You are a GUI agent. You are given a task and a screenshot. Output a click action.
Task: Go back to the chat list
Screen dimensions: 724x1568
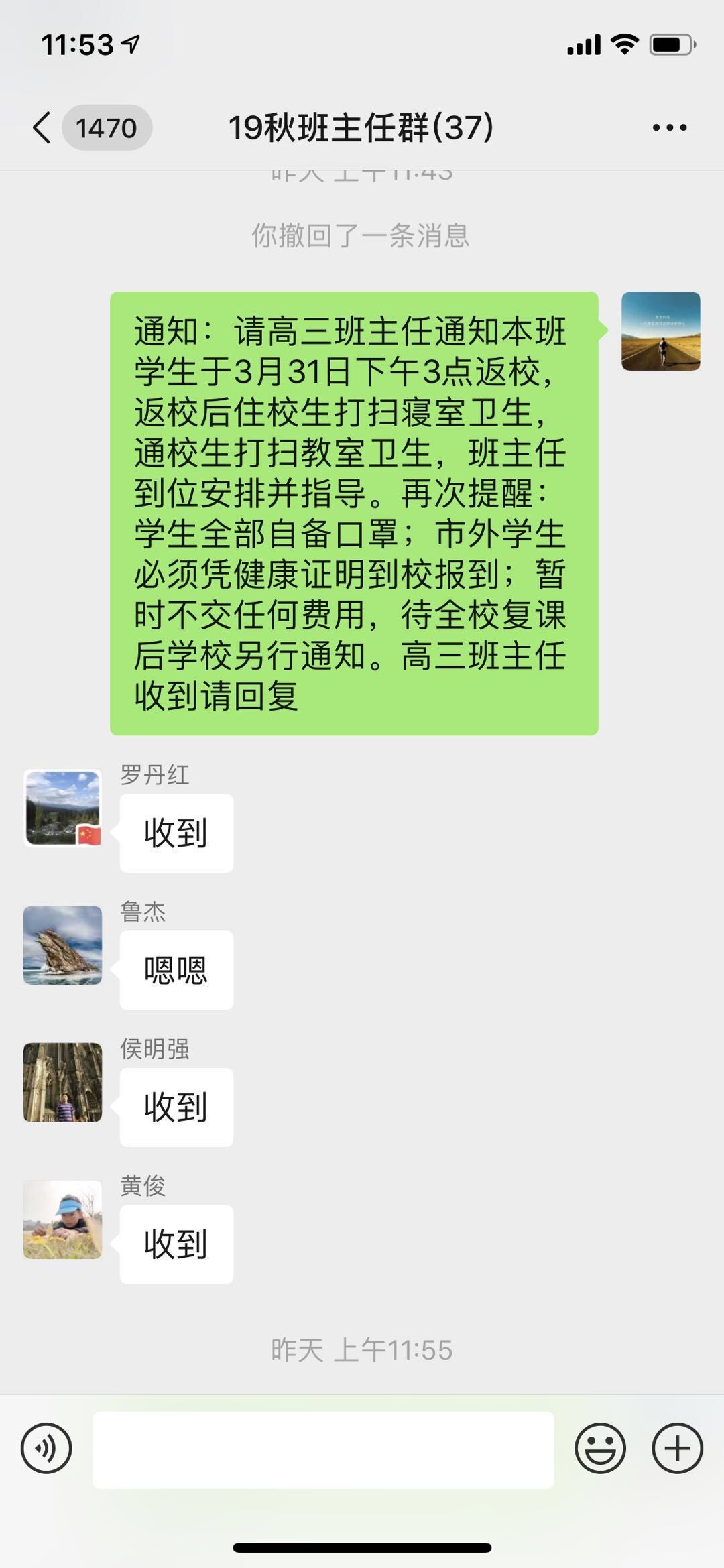point(43,127)
